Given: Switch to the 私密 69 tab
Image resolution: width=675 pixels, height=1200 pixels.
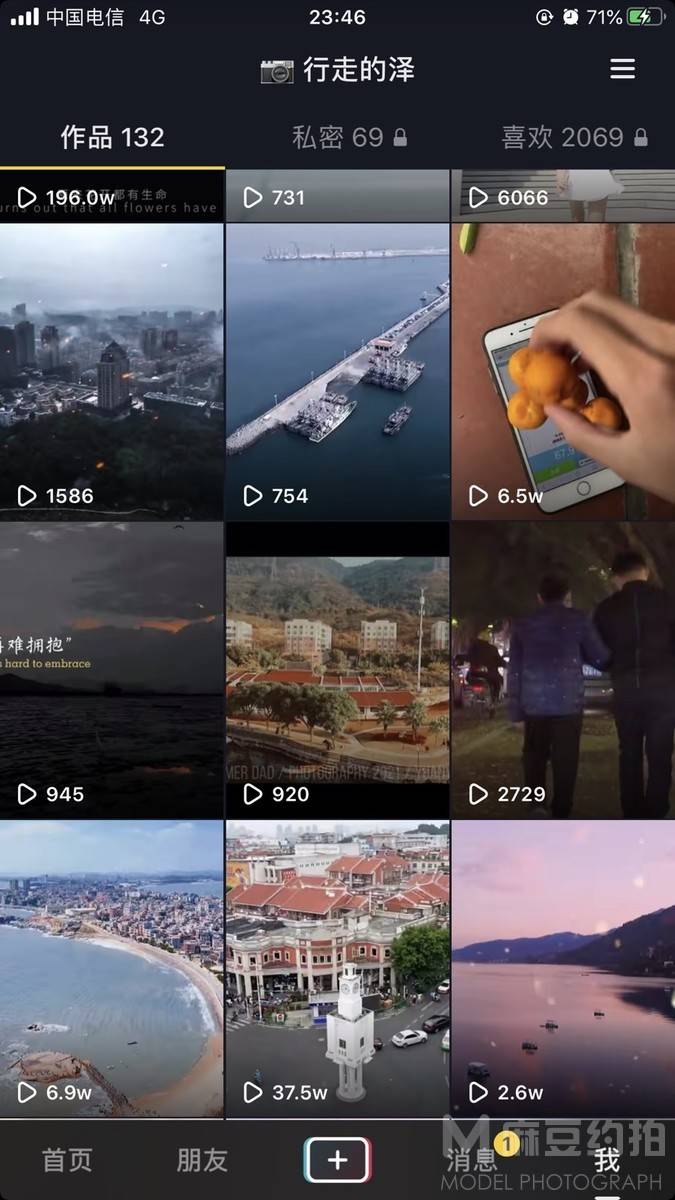Looking at the screenshot, I should tap(348, 137).
